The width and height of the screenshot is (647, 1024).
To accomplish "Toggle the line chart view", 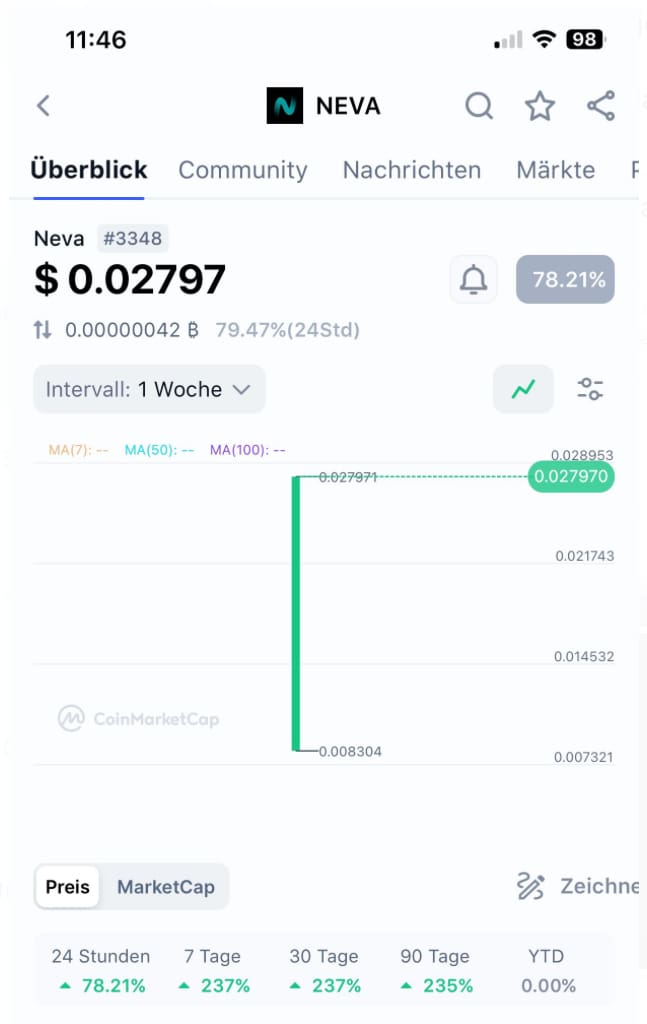I will click(x=523, y=389).
